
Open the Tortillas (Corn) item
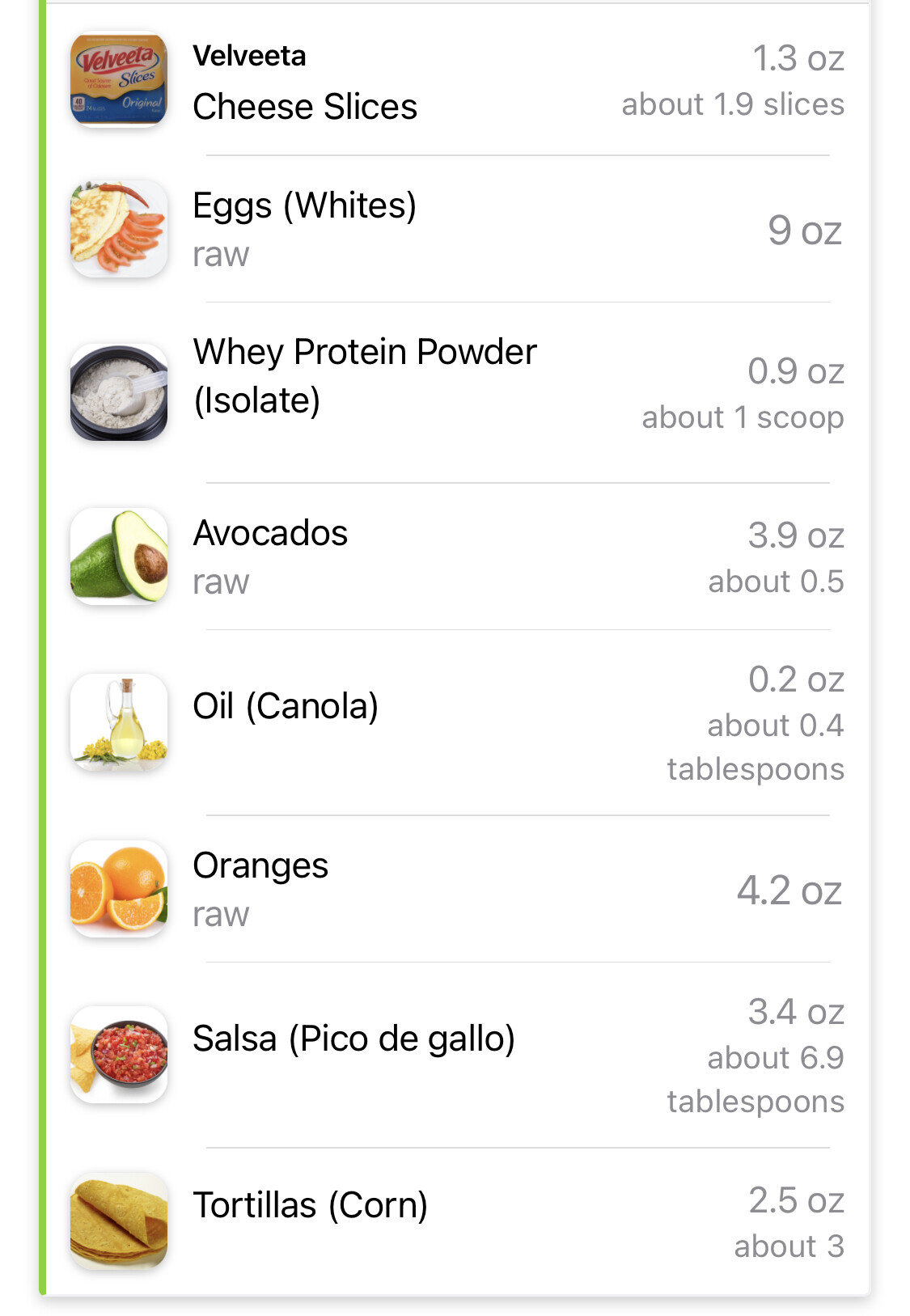(x=310, y=1205)
